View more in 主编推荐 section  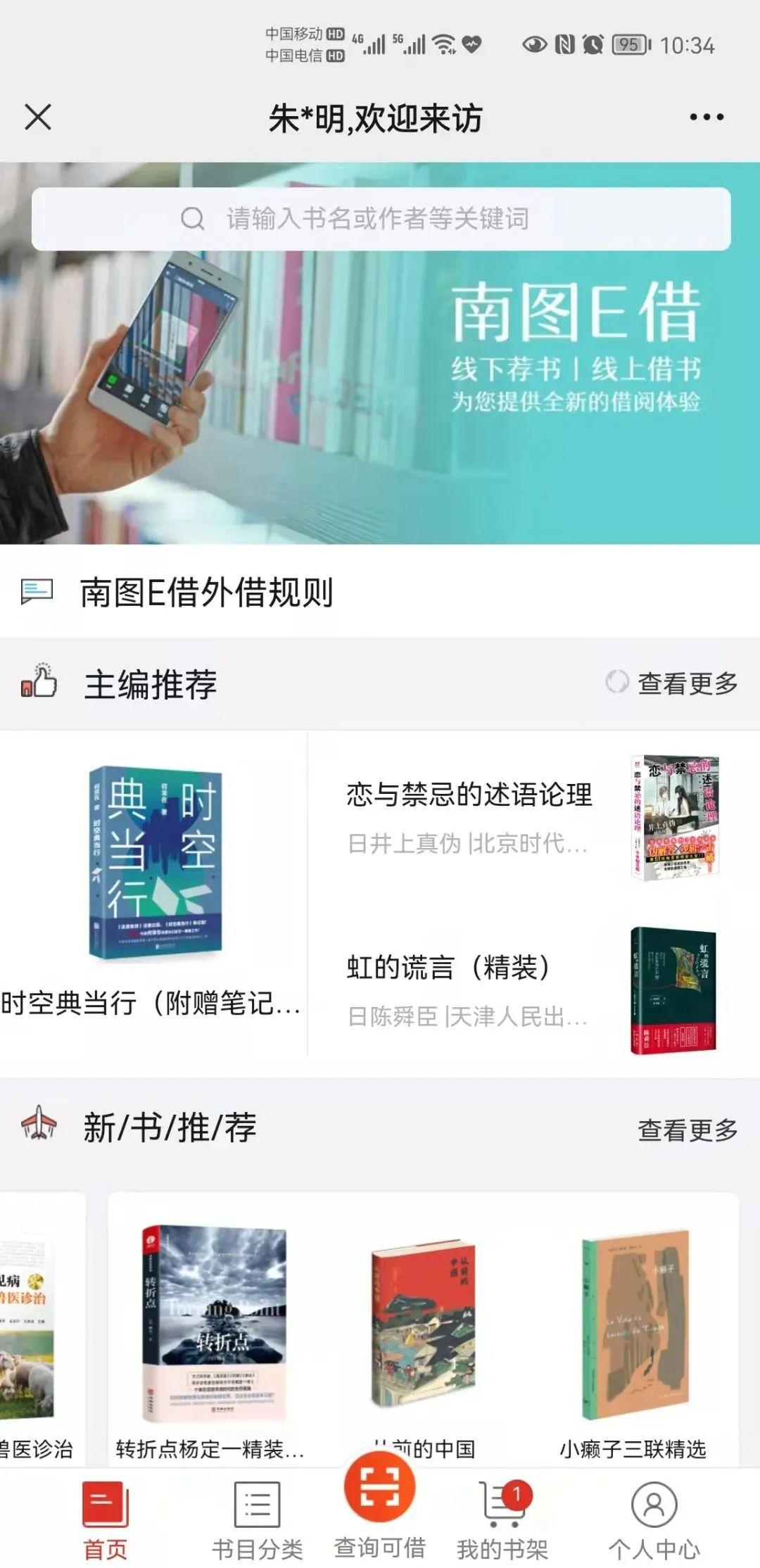(x=673, y=683)
